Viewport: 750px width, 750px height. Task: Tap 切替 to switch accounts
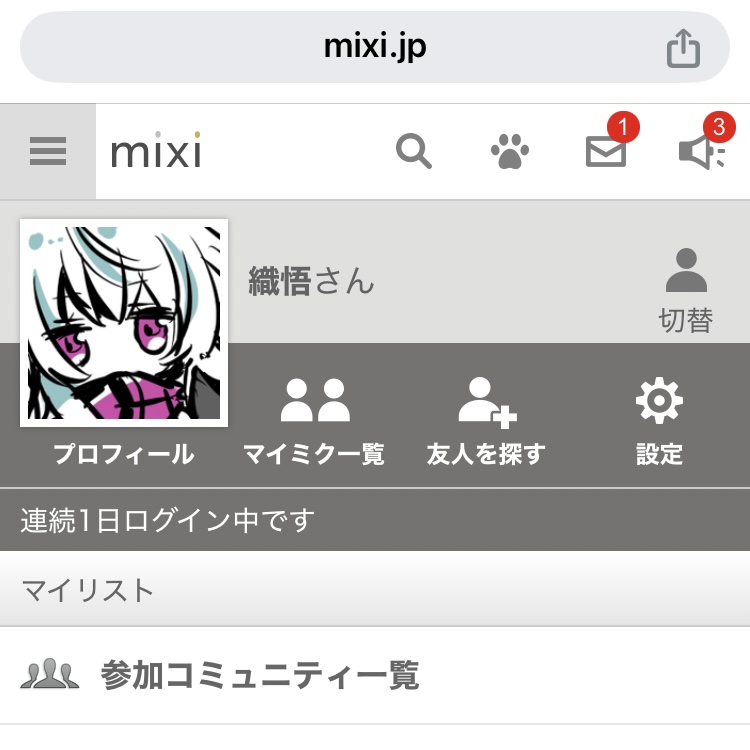coord(686,290)
